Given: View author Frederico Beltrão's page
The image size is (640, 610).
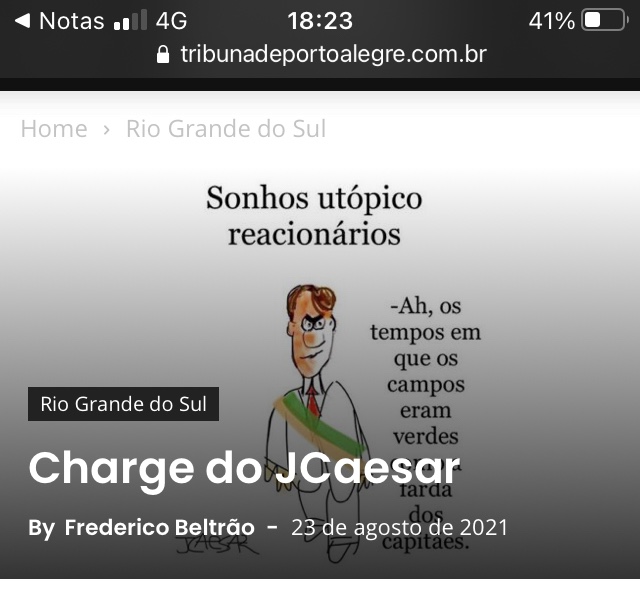Looking at the screenshot, I should (159, 527).
